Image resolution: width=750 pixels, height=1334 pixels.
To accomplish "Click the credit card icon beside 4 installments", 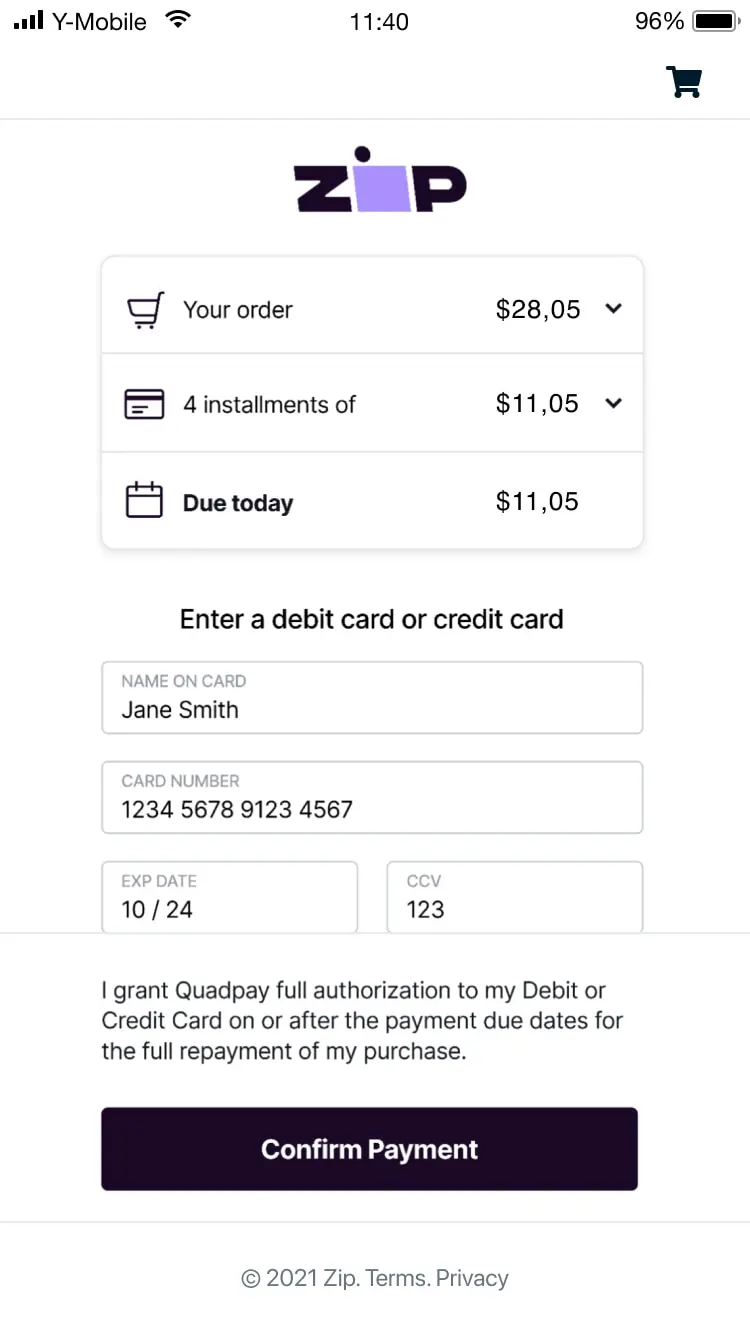I will point(144,403).
